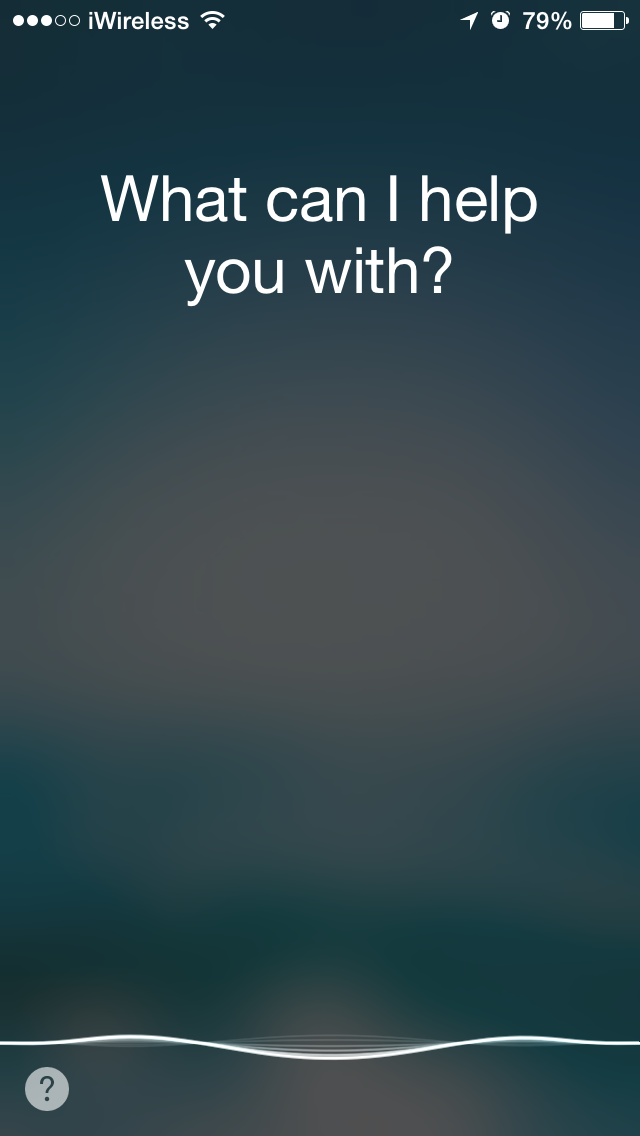Tap the Siri listening waveform
Screen dimensions: 640x1136
click(x=320, y=1047)
